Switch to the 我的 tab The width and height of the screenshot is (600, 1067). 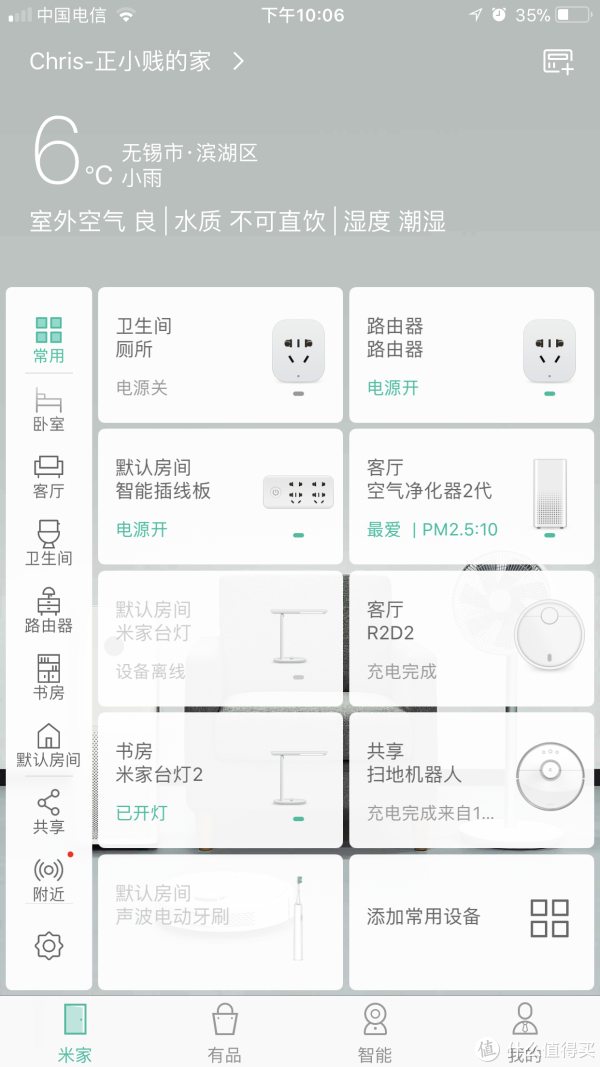point(524,1032)
